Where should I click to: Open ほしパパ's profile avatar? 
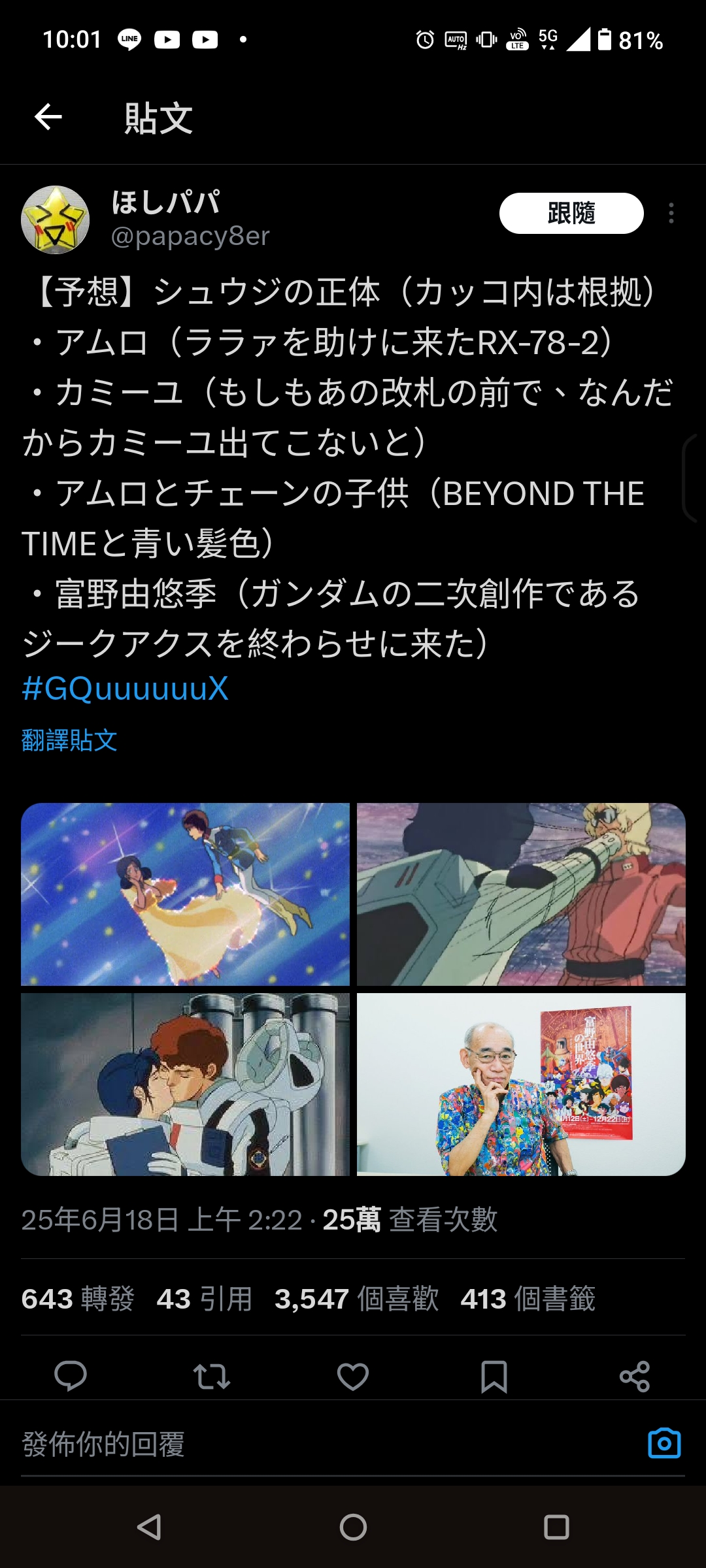[55, 220]
